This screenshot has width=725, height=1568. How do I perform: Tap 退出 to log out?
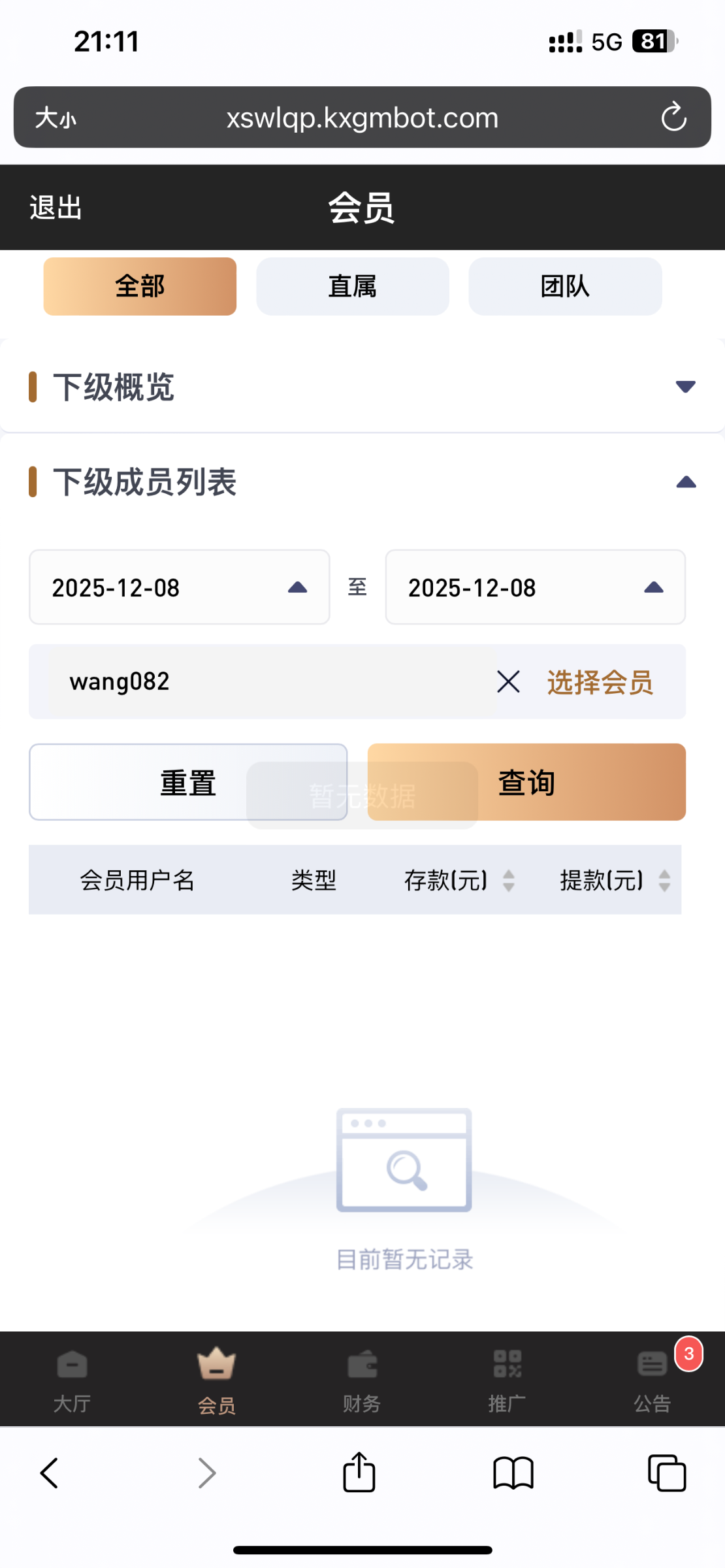click(x=56, y=208)
